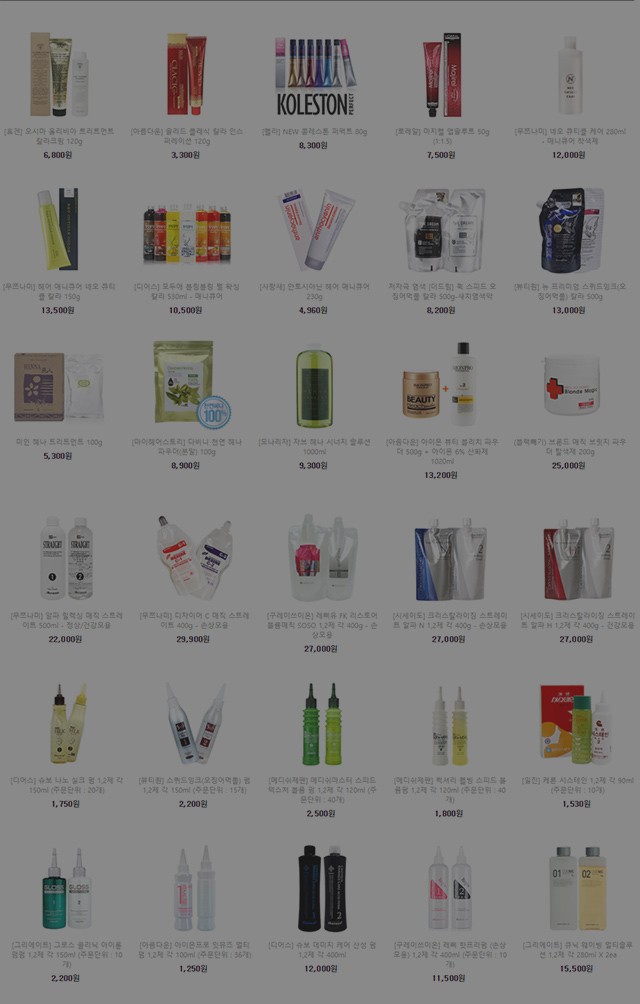Select the 4,960원 hair manicure tubes
The width and height of the screenshot is (640, 1004).
(313, 230)
